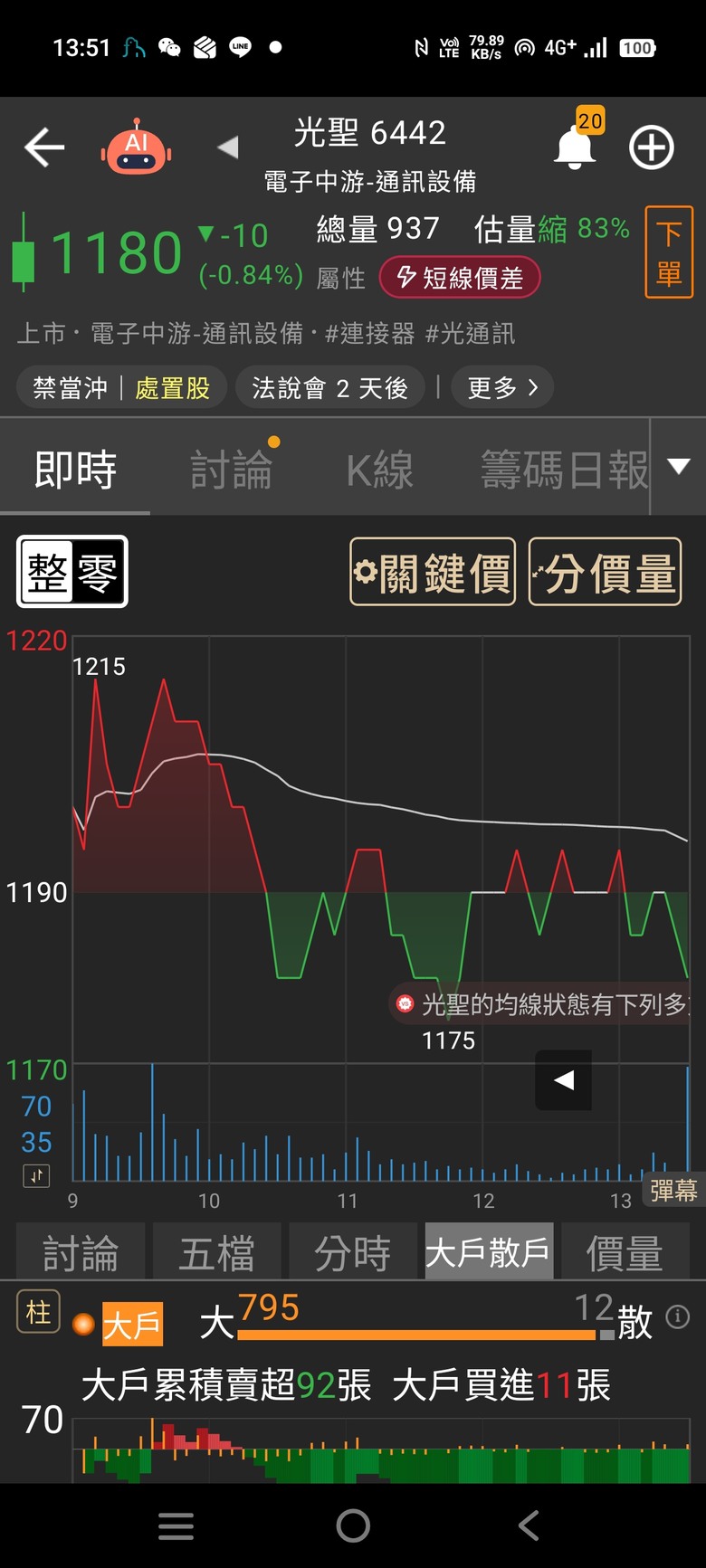Toggle the 彈幕 button on the chart
This screenshot has height=1568, width=706.
673,1190
